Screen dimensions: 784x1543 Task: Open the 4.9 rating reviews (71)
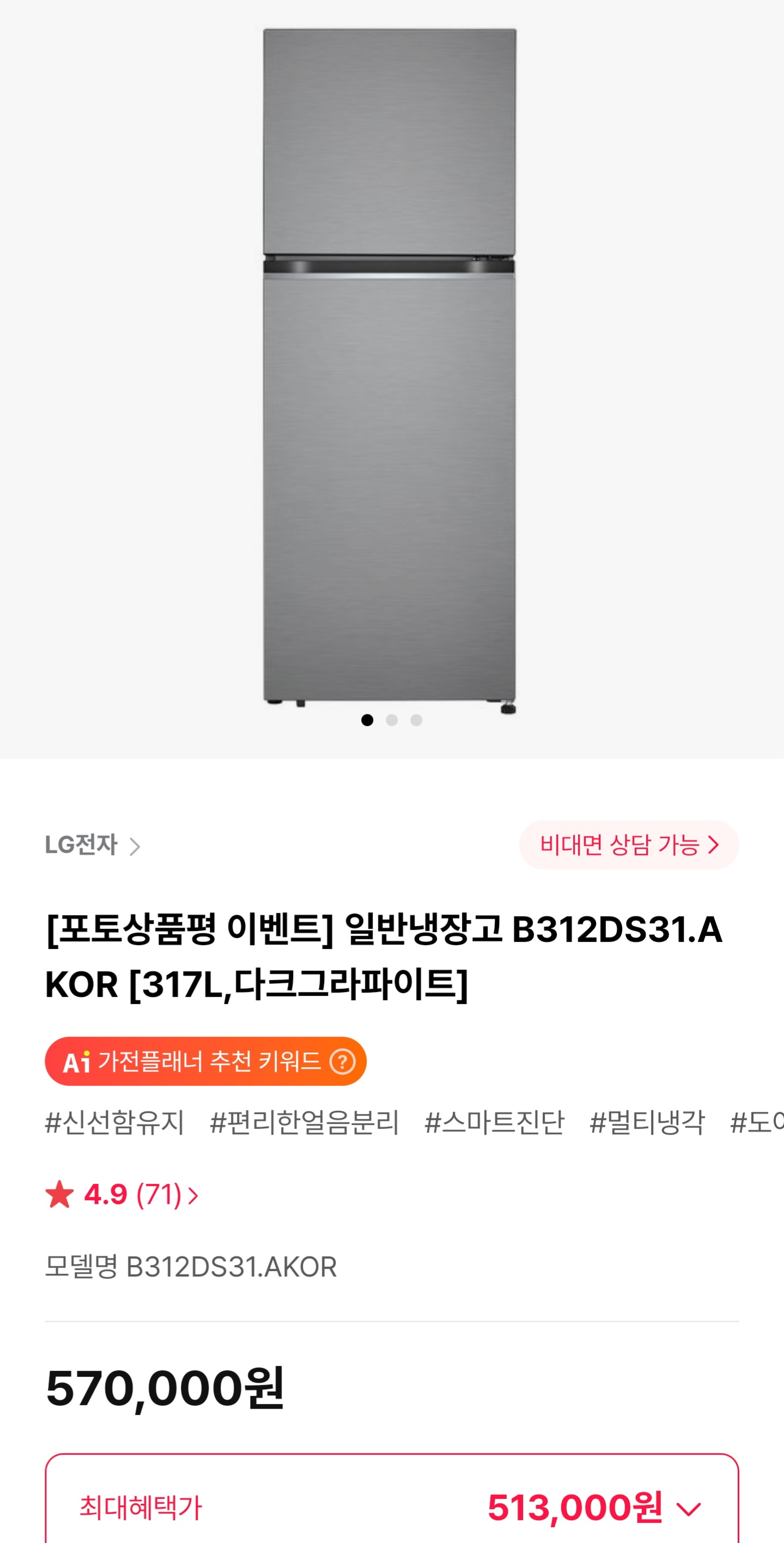122,1194
